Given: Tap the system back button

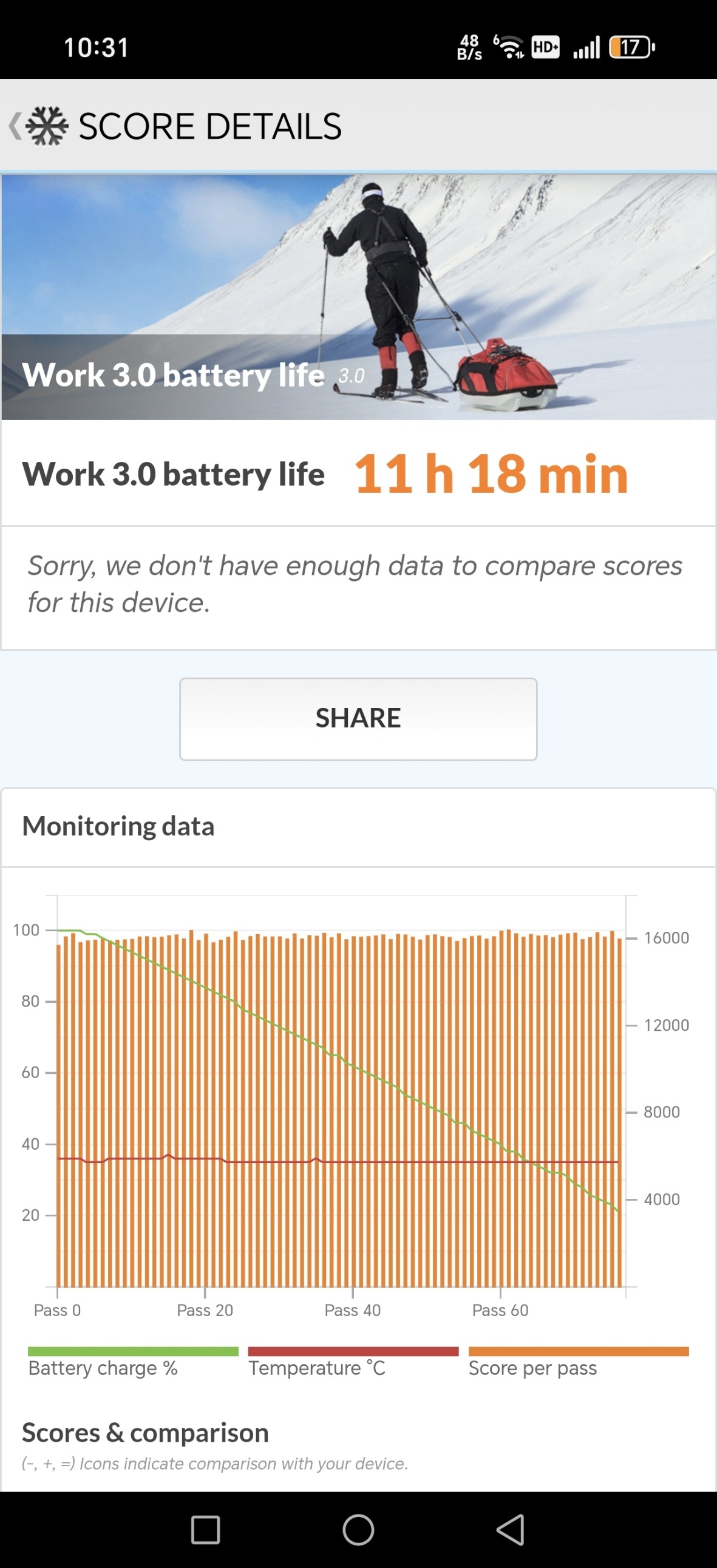Looking at the screenshot, I should (510, 1529).
